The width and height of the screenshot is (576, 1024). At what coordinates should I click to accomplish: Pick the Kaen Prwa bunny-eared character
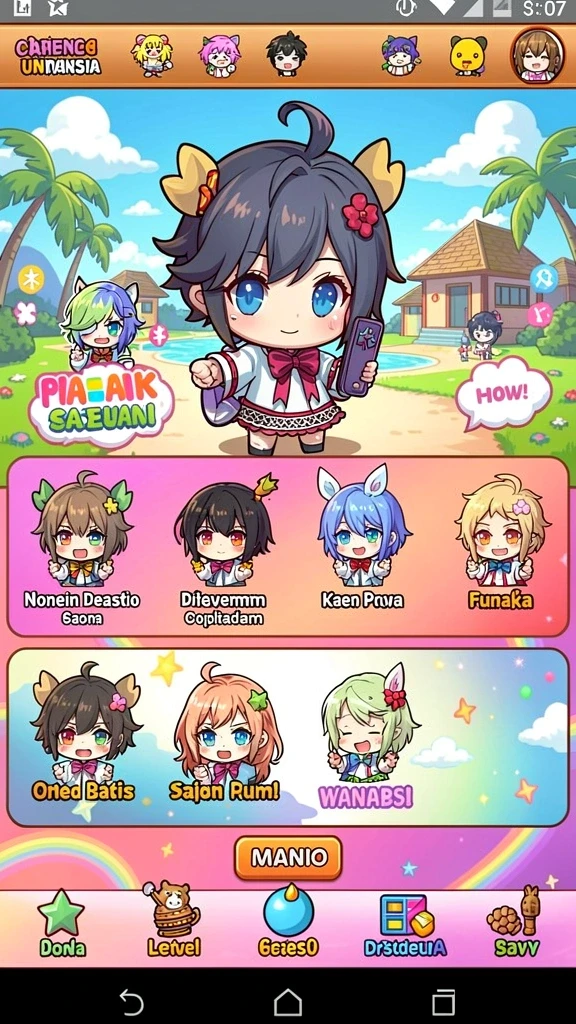[x=362, y=539]
